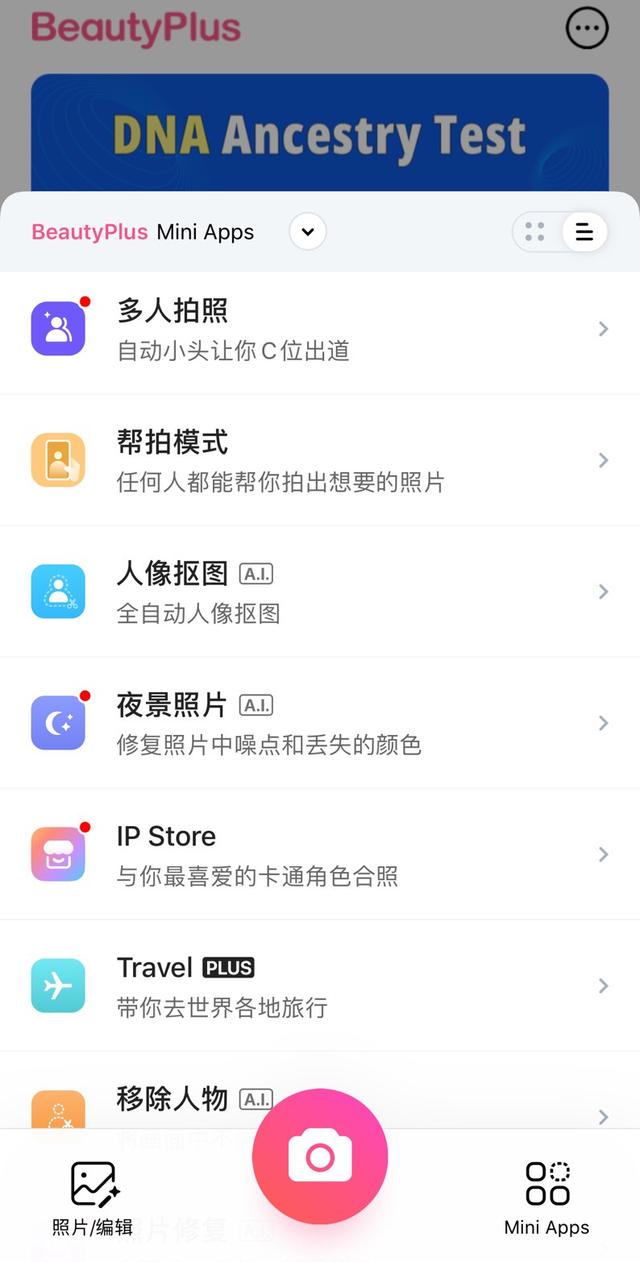Choose the 夜景照片 mini app
Screen dimensions: 640x1262
point(319,723)
